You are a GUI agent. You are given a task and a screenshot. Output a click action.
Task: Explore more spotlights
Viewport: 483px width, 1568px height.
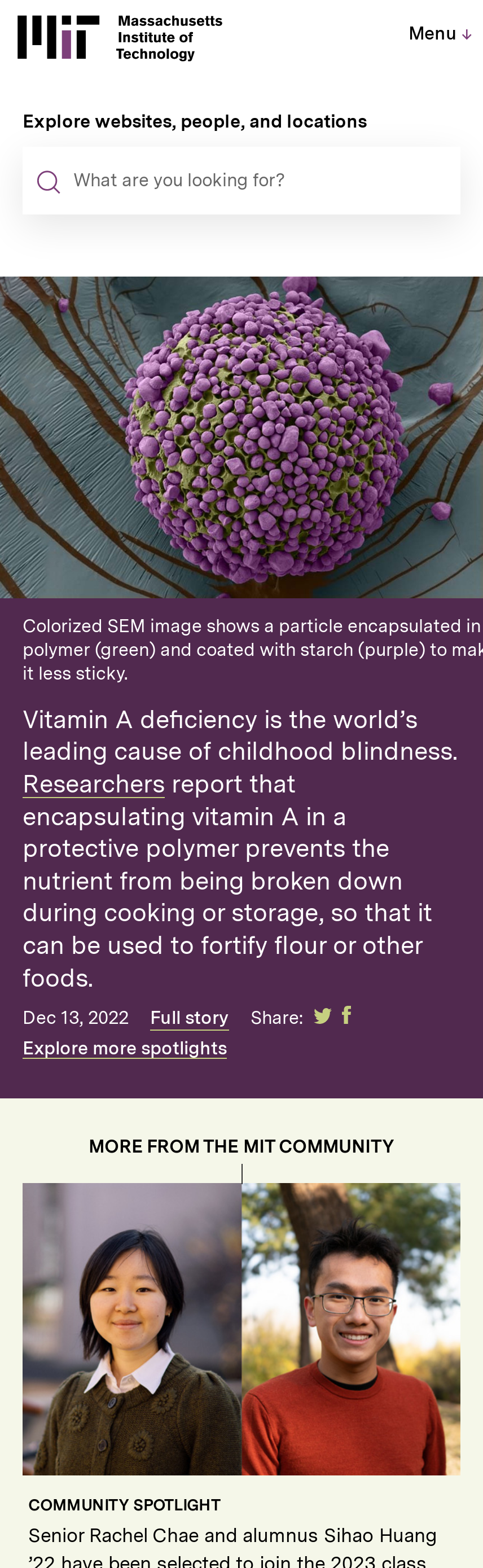tap(125, 1048)
